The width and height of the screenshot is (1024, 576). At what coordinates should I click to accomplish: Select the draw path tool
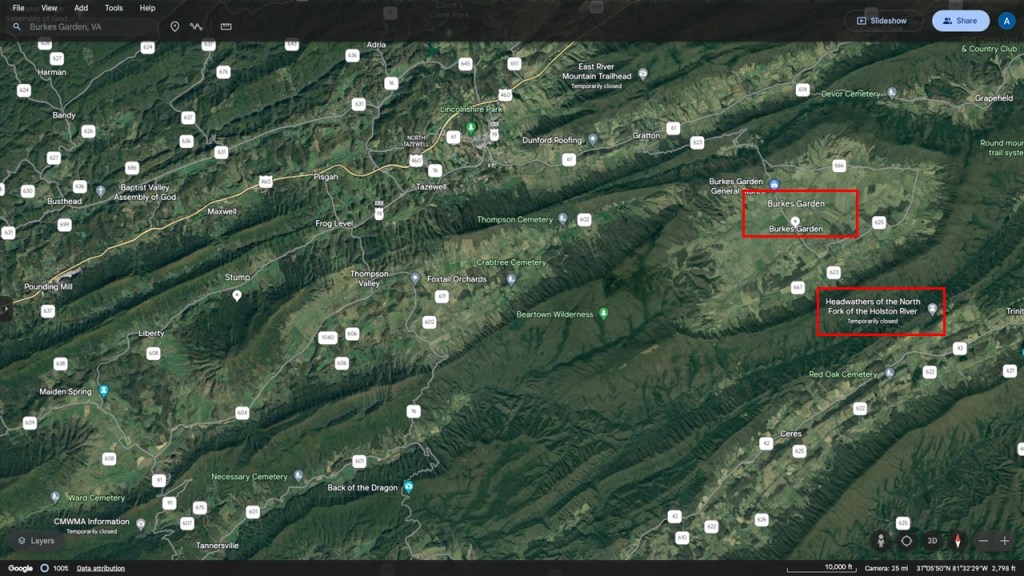pos(196,27)
